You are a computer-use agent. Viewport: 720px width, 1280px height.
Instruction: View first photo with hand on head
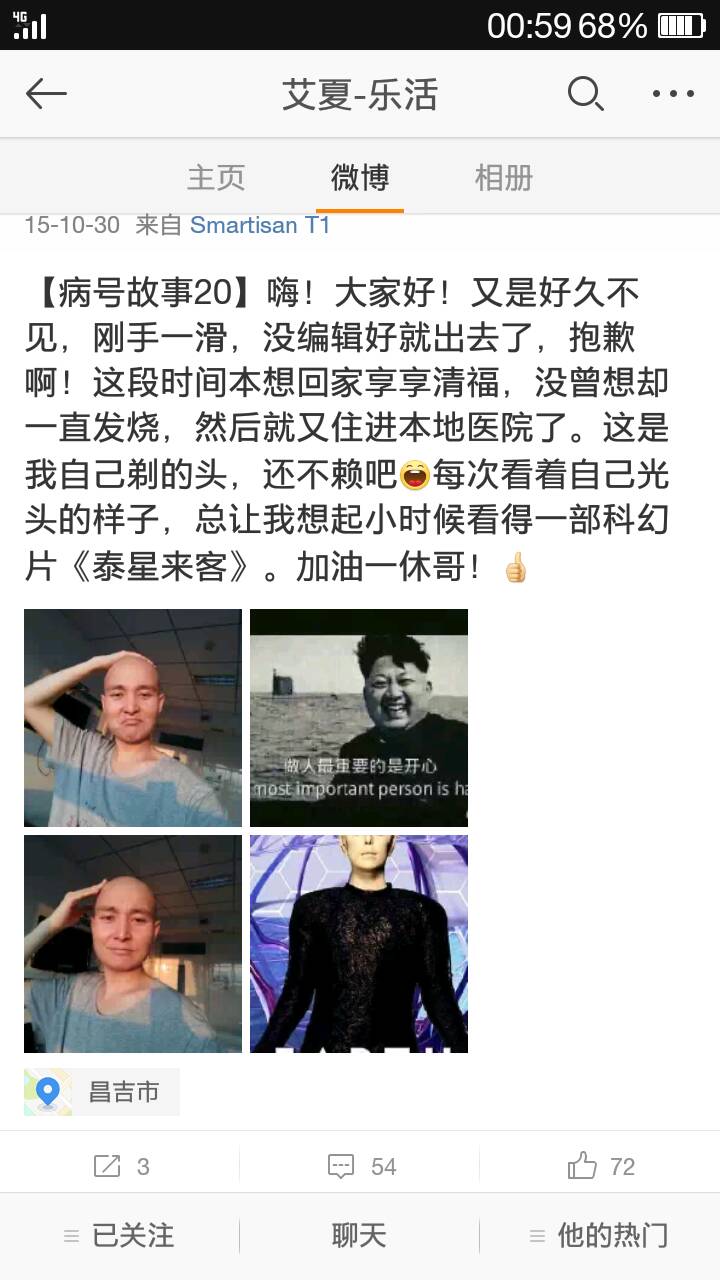click(x=133, y=718)
